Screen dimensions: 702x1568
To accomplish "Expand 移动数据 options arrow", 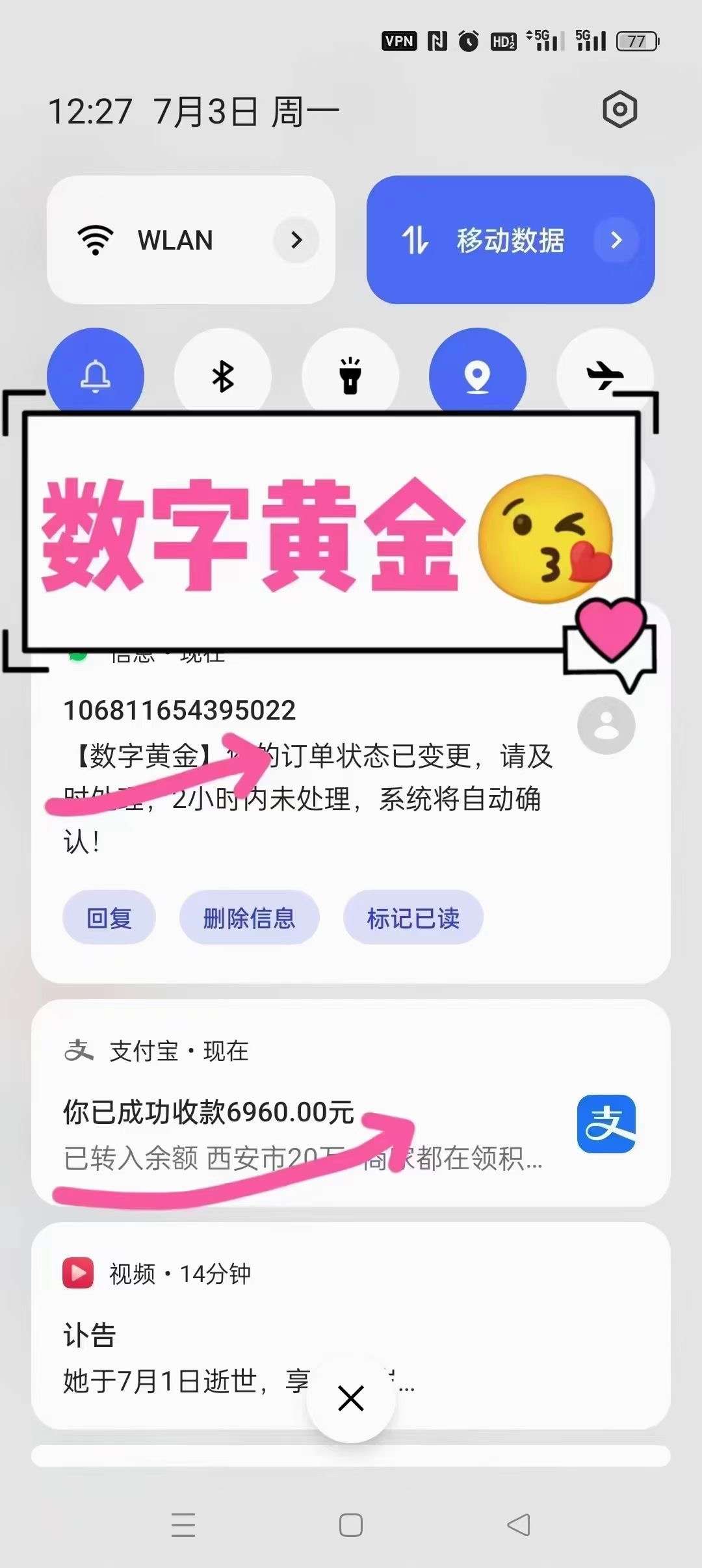I will (x=616, y=240).
